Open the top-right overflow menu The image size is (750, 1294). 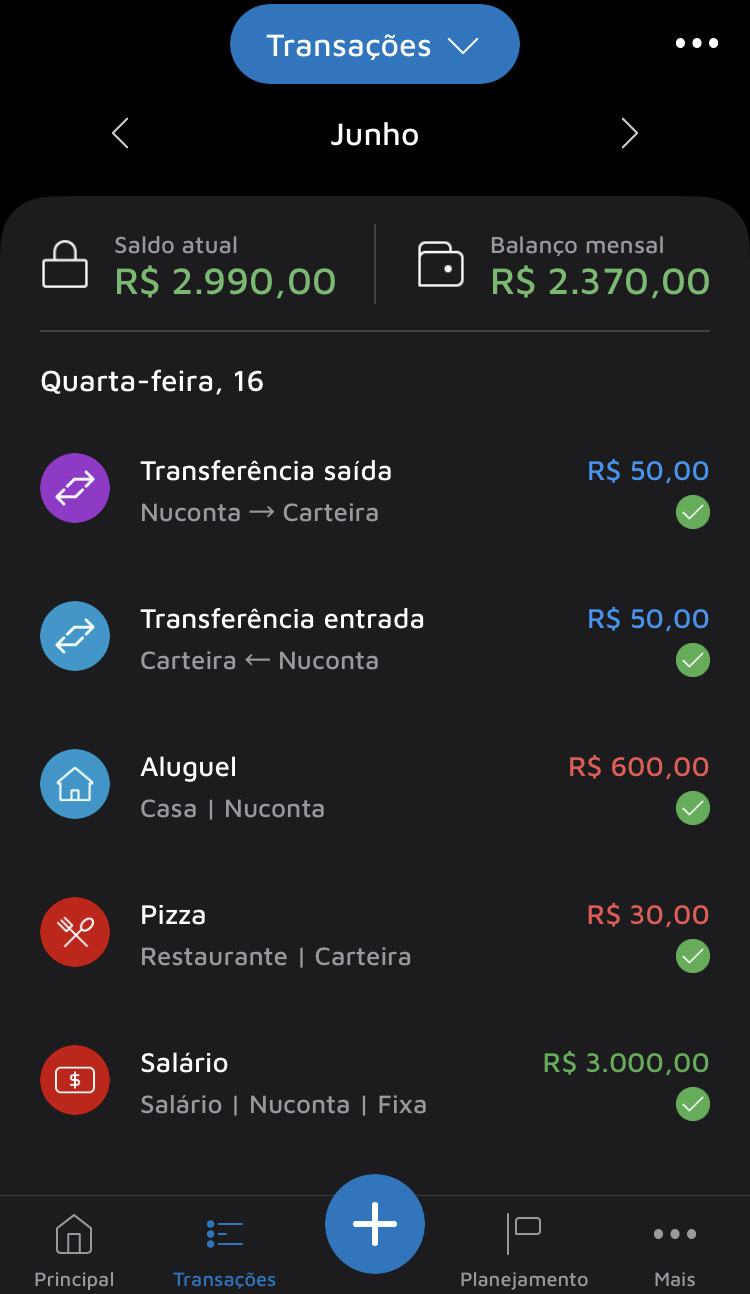pyautogui.click(x=696, y=44)
